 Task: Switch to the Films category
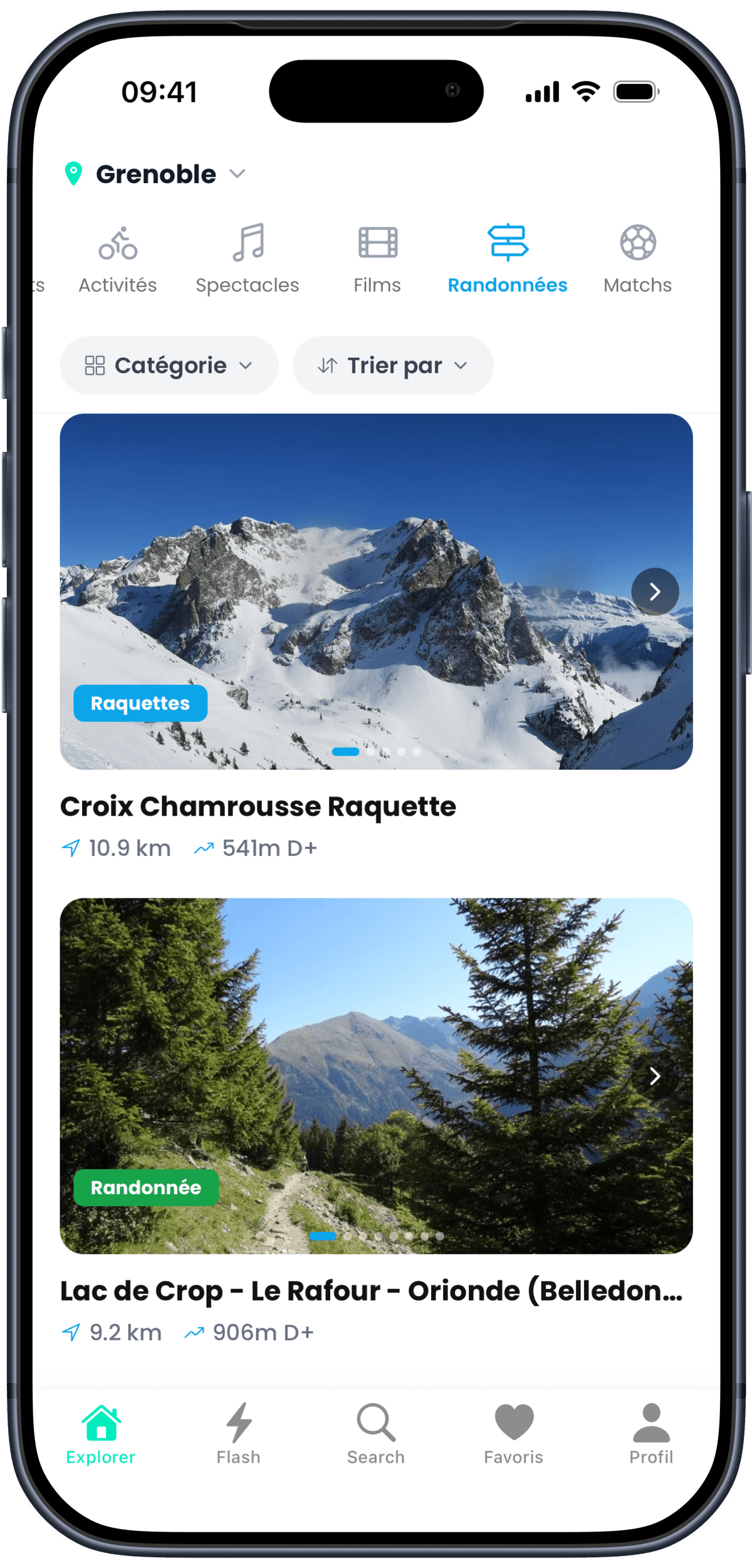377,259
